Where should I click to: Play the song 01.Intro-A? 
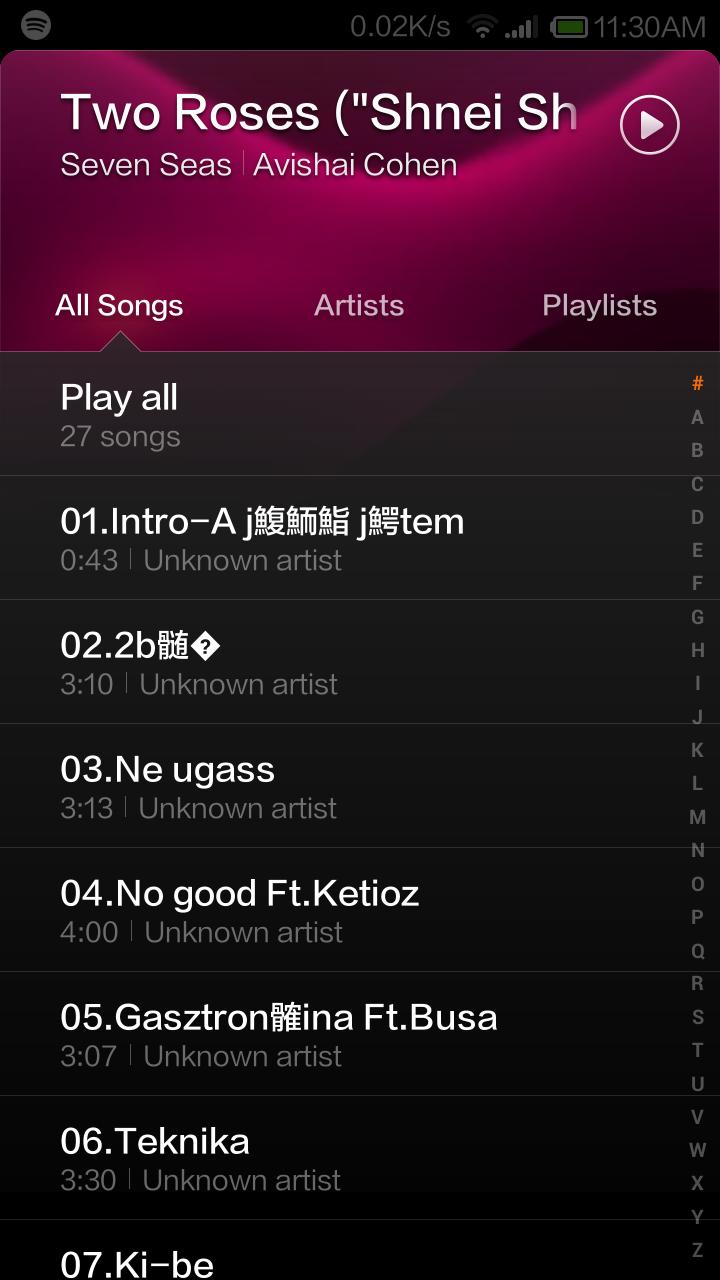[x=340, y=538]
